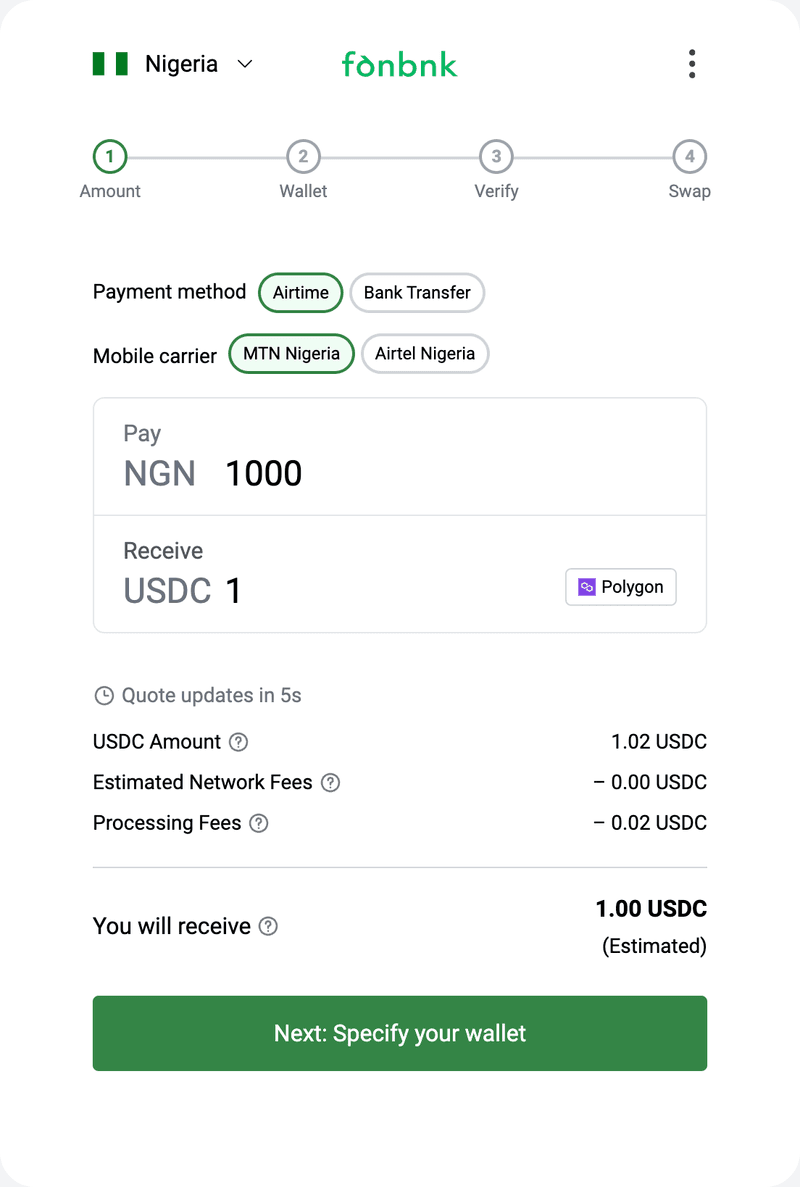
Task: Select Airtel Nigeria as mobile carrier
Action: [425, 354]
